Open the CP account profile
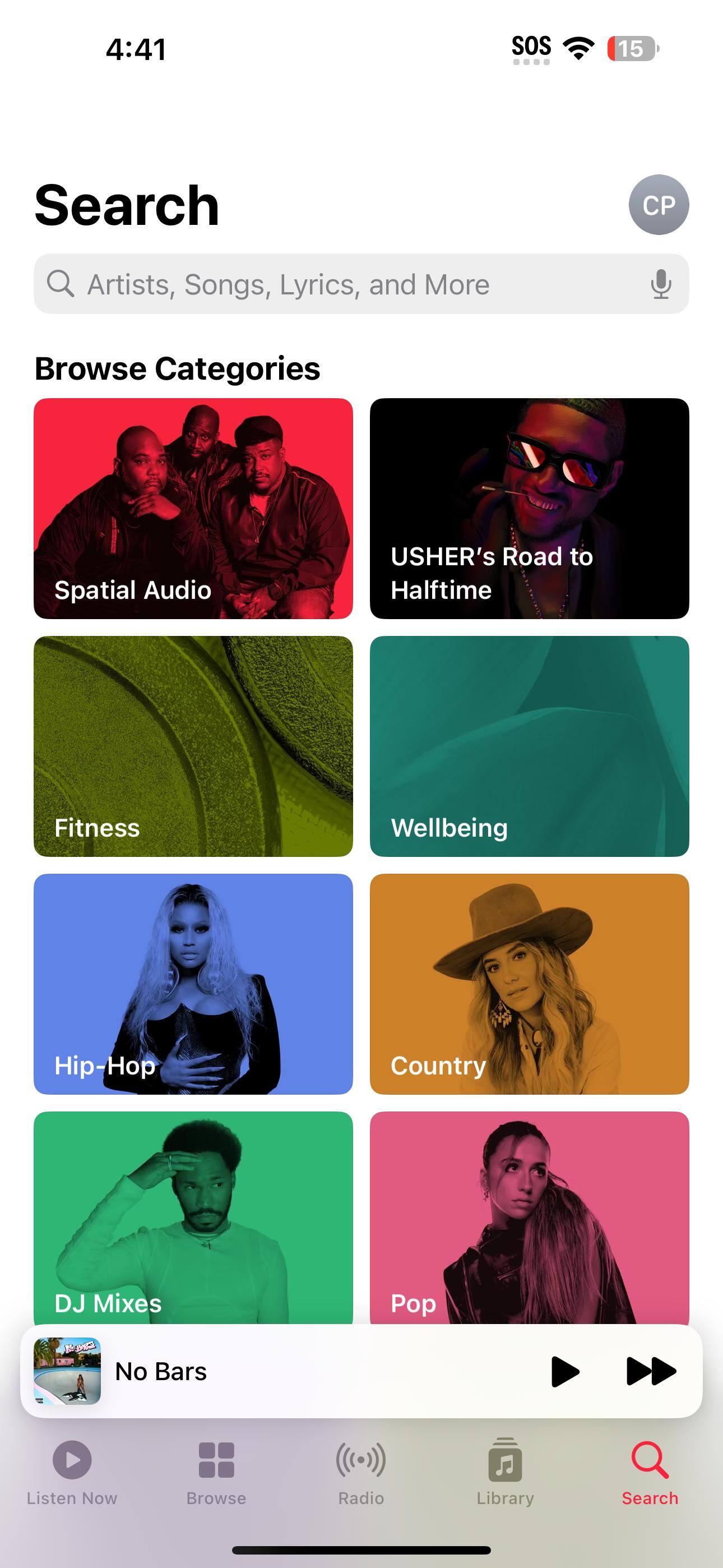The image size is (723, 1568). (x=659, y=205)
